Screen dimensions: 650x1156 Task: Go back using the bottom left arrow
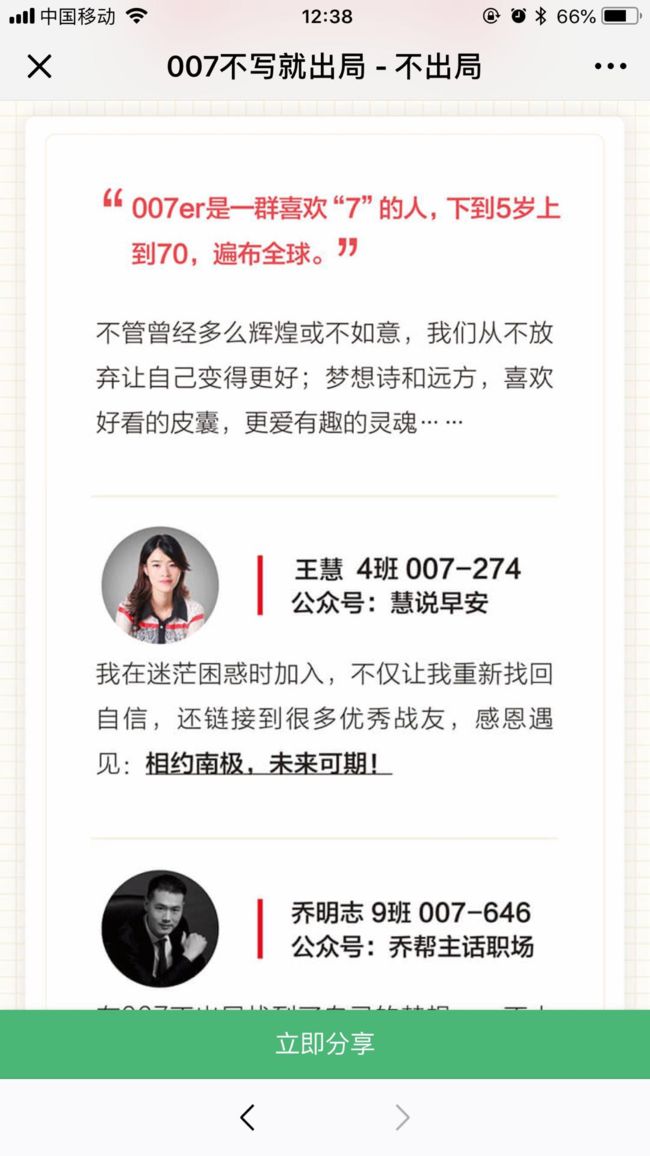coord(248,1117)
